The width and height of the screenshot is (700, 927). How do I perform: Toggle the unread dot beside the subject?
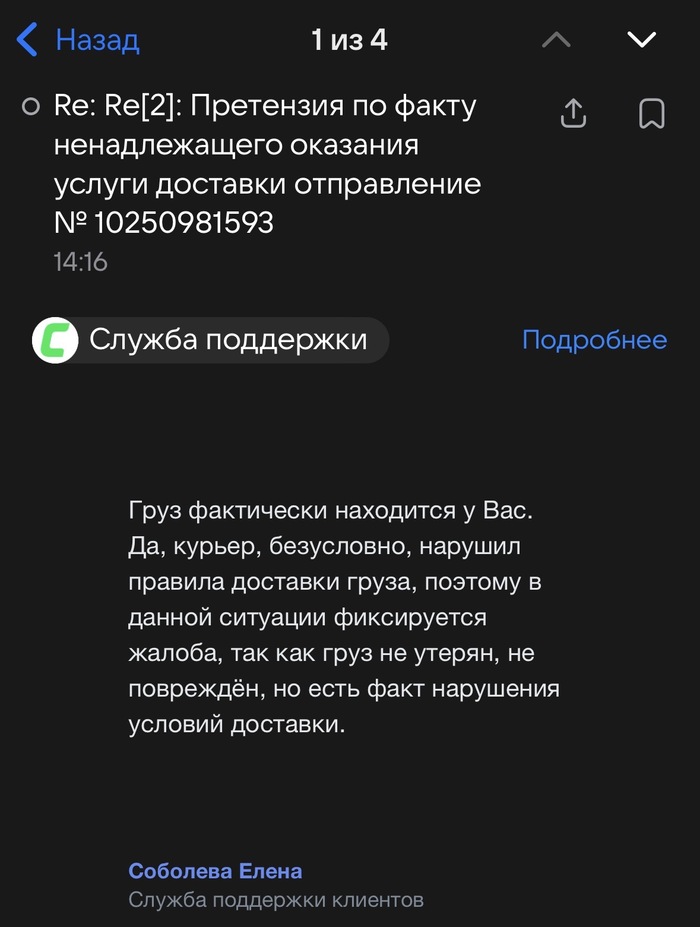(x=31, y=107)
